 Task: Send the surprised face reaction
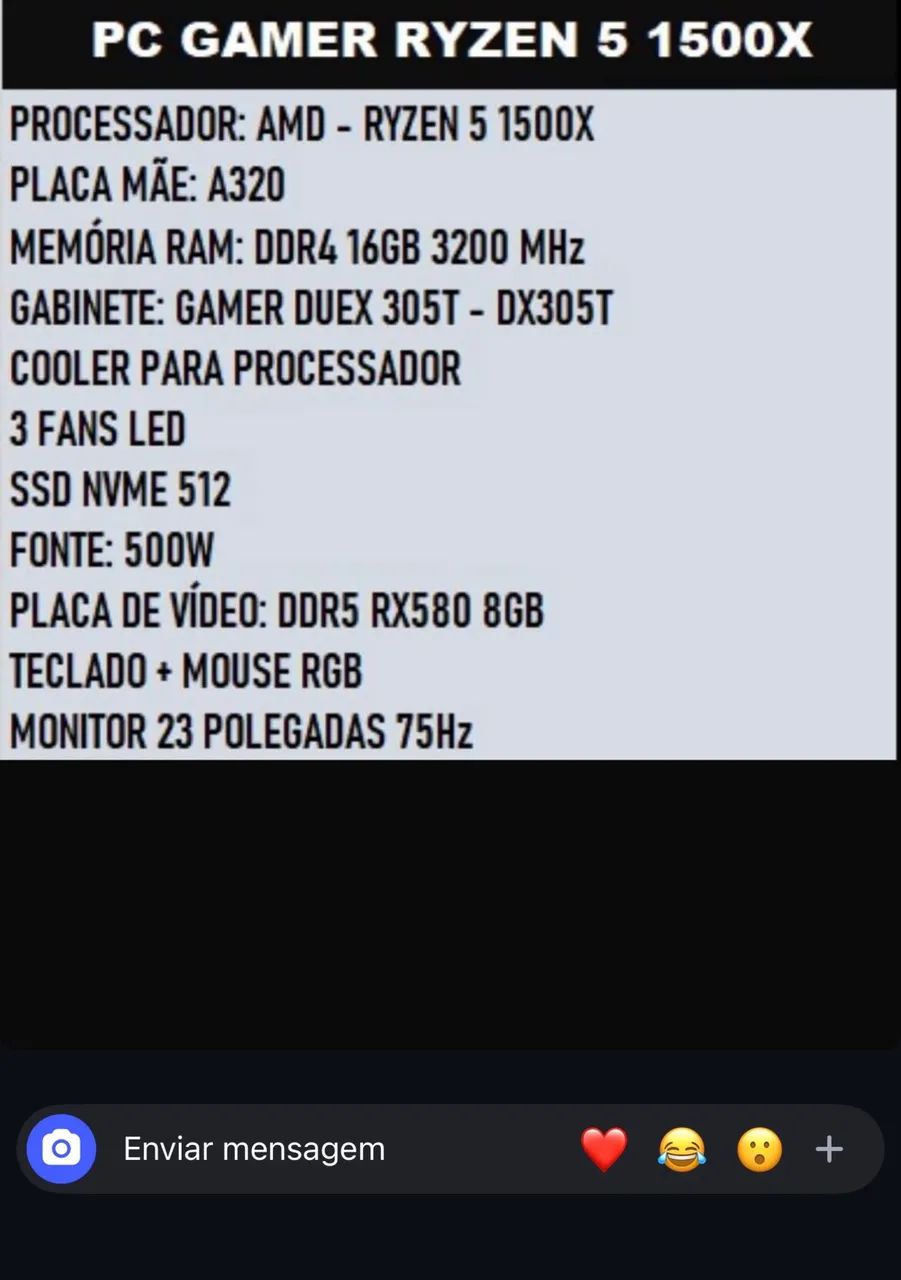(759, 1149)
